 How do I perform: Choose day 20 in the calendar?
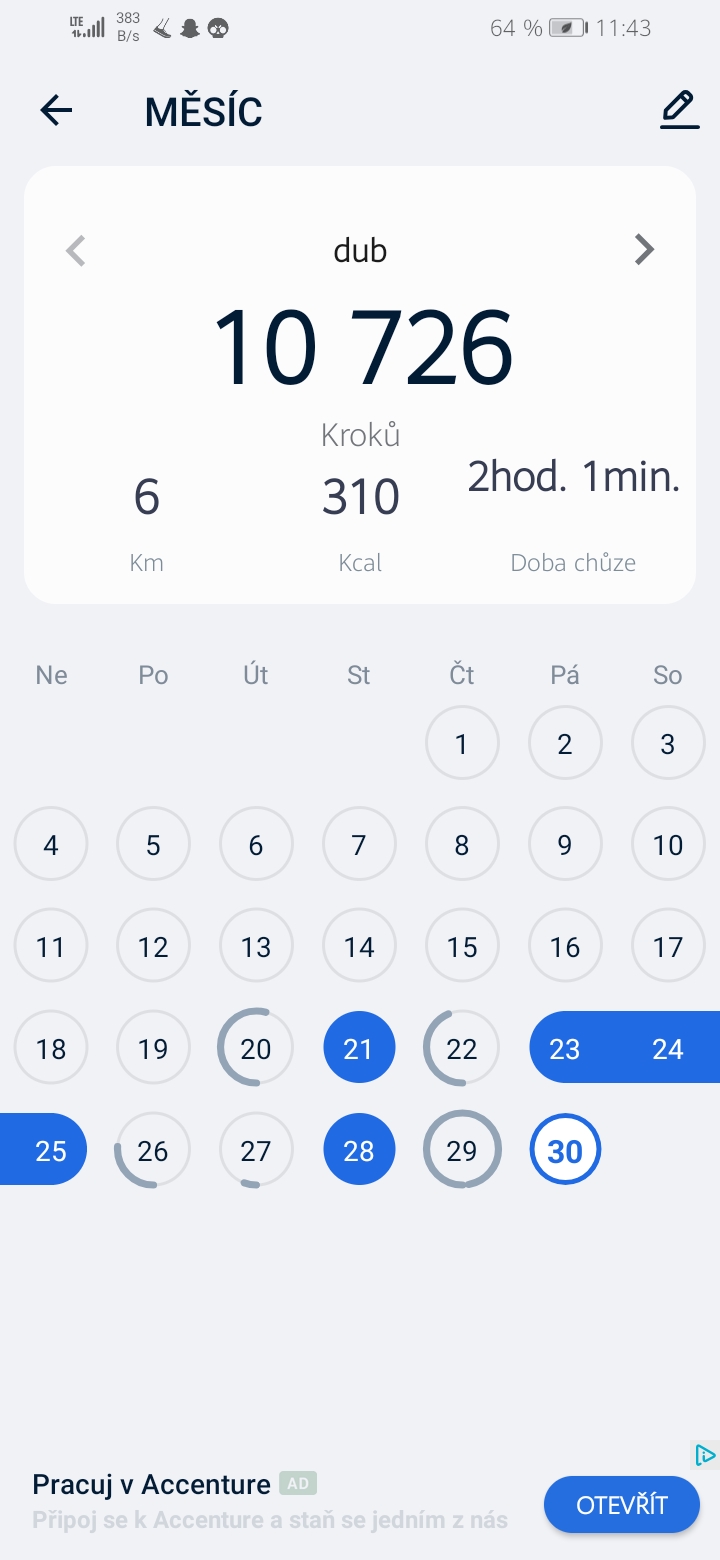[256, 1048]
